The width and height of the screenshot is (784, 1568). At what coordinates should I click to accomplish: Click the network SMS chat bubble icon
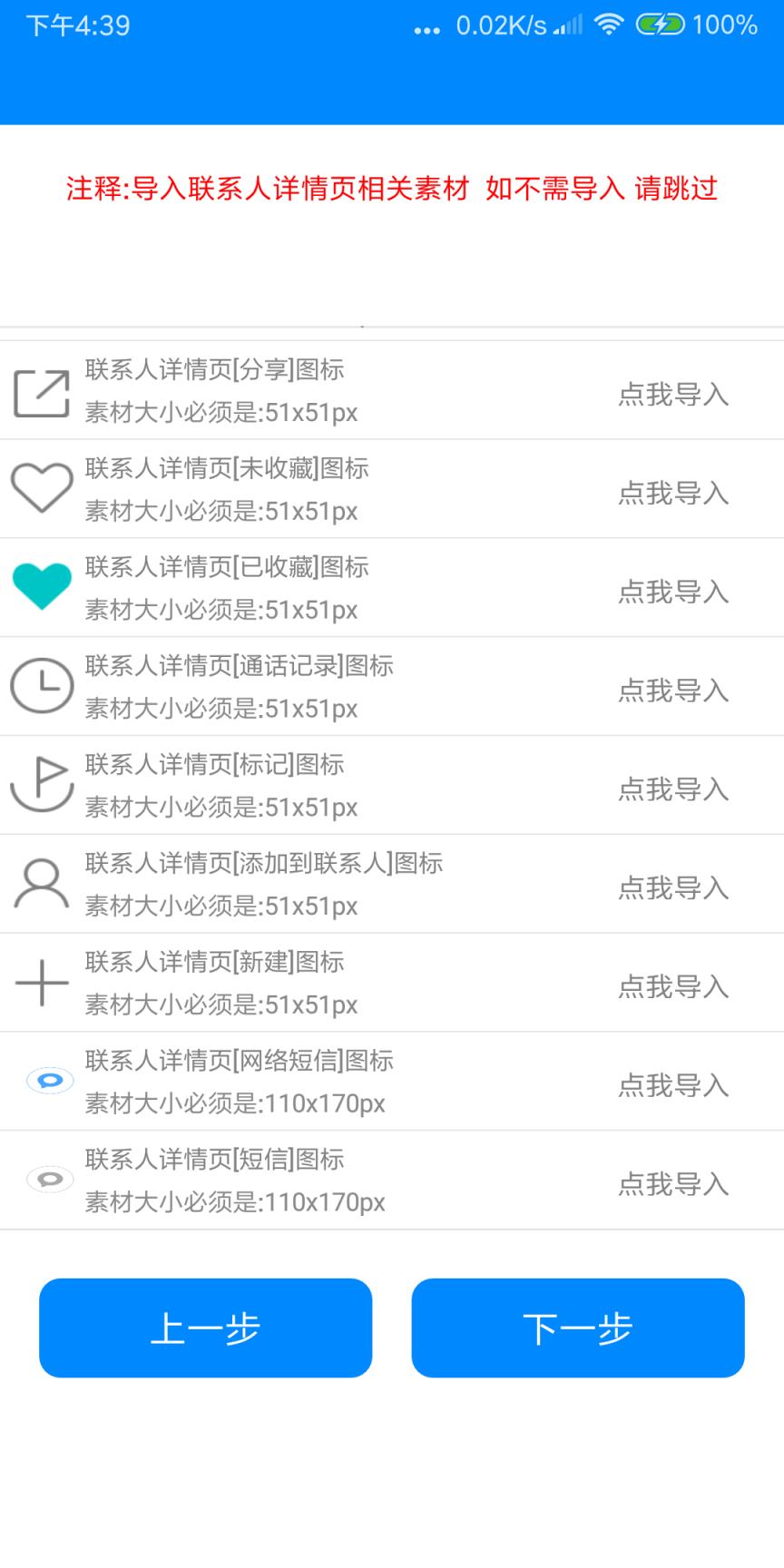50,1080
